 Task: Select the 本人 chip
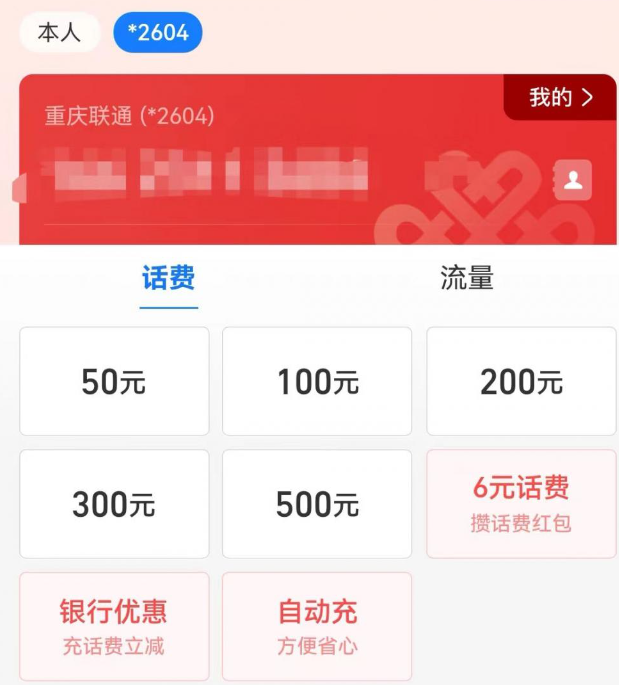[59, 33]
